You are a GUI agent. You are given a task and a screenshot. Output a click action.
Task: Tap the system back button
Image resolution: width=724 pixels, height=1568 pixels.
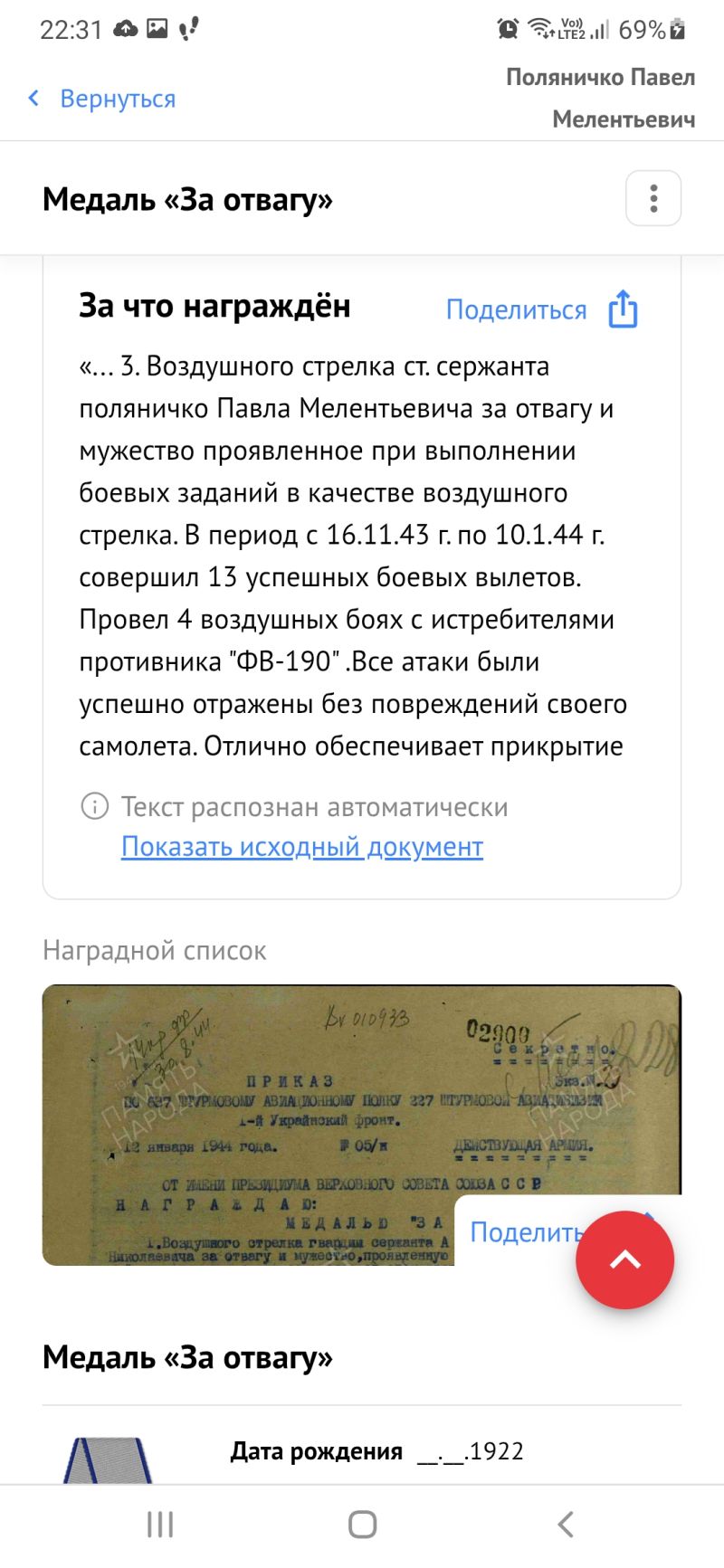tap(566, 1525)
